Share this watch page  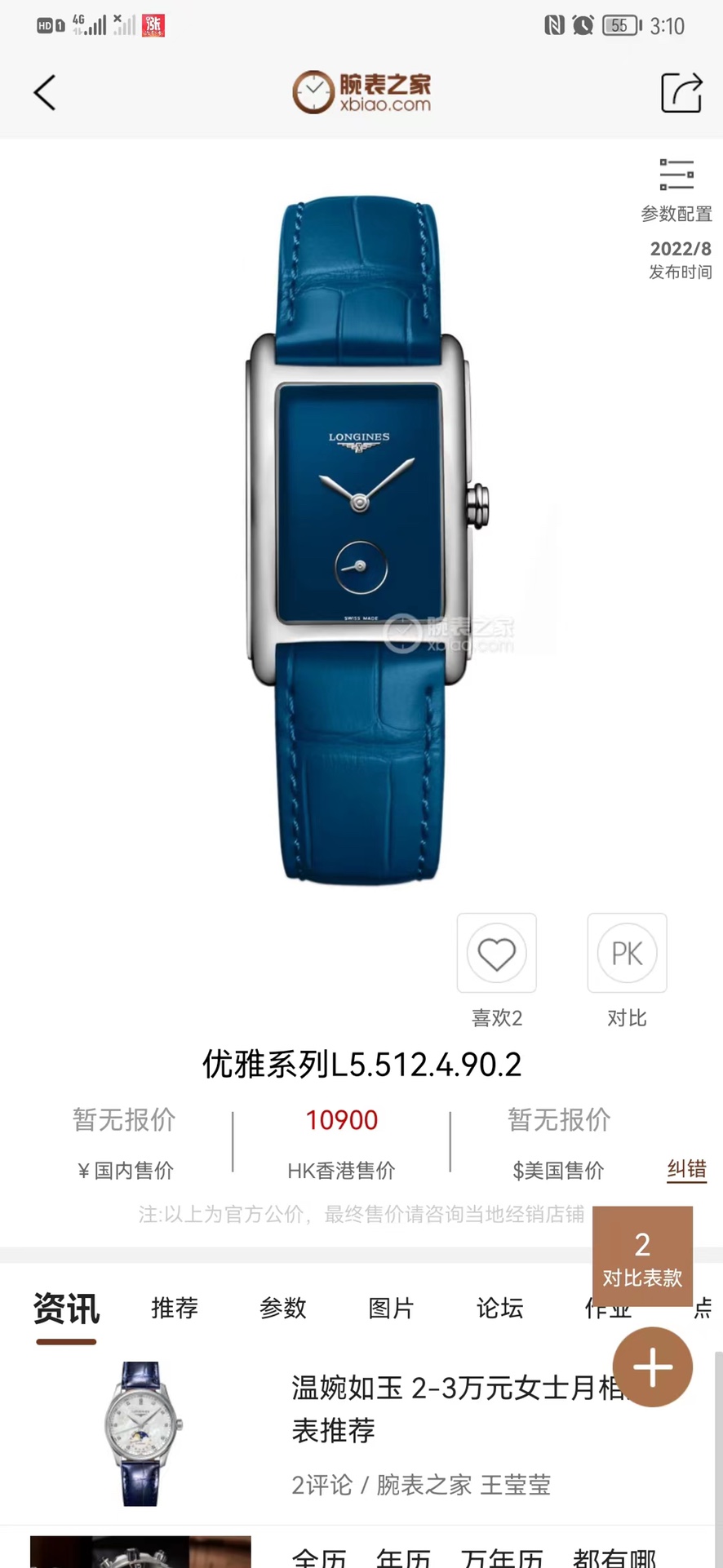tap(681, 93)
